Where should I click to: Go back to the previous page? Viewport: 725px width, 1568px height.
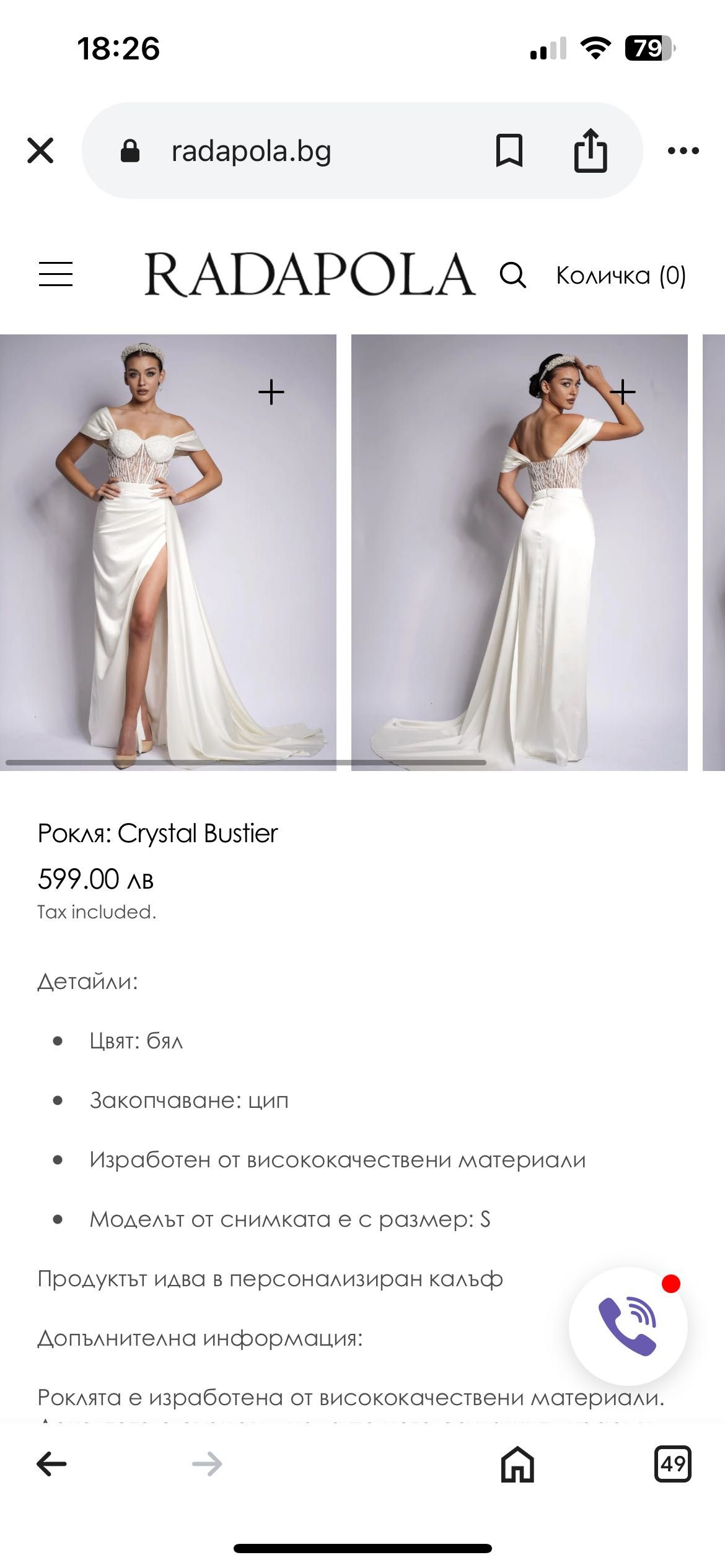52,1464
